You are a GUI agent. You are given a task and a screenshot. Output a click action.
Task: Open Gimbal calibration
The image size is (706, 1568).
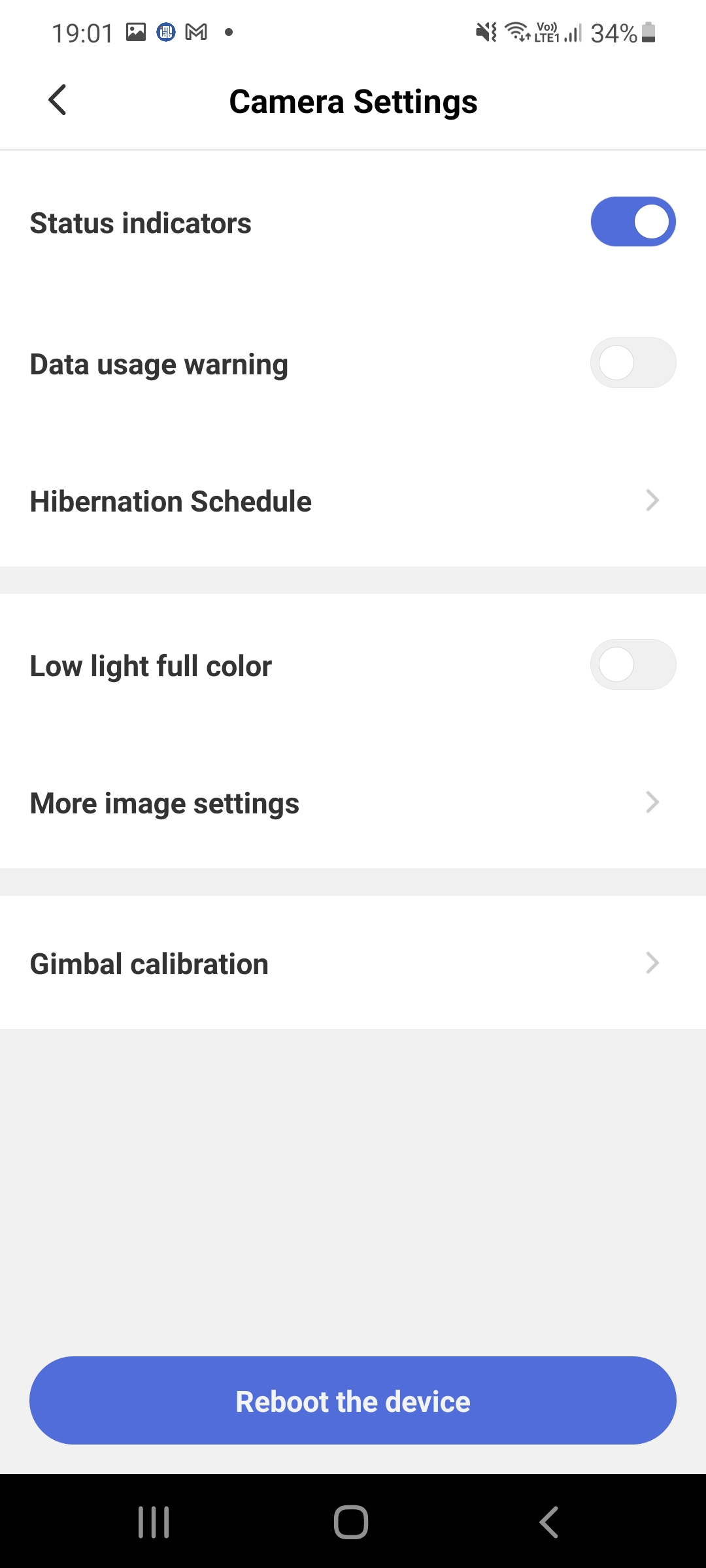pyautogui.click(x=353, y=964)
